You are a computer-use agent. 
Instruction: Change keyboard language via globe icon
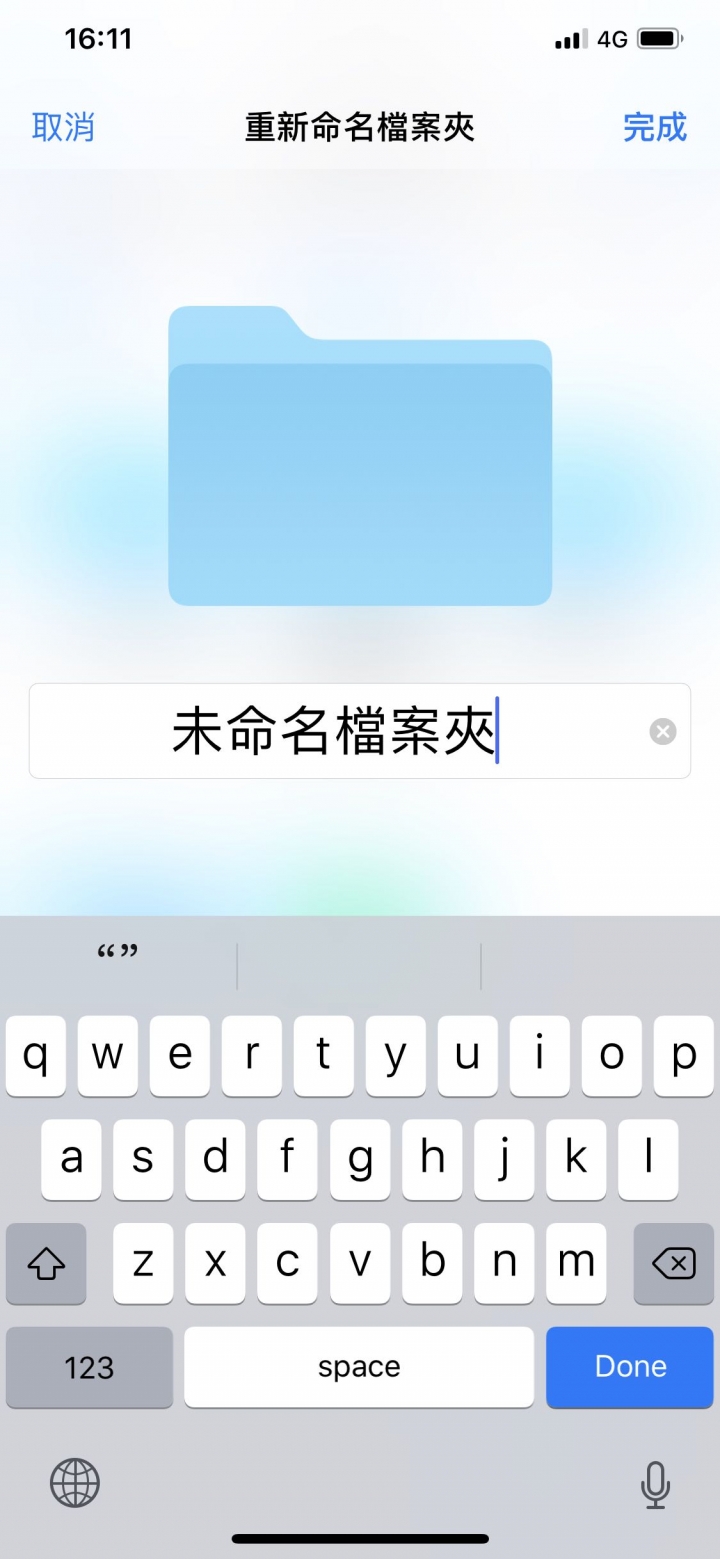tap(75, 1482)
